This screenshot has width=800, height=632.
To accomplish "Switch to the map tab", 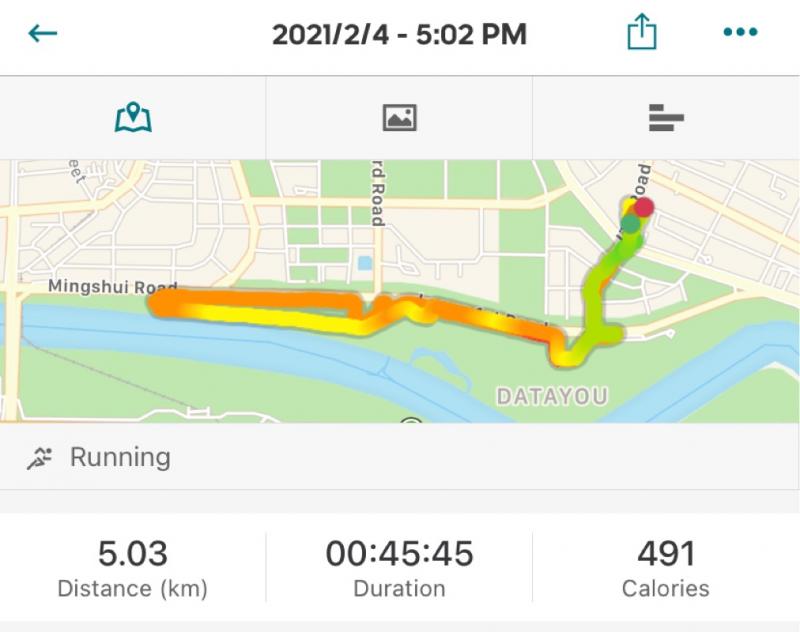I will (x=133, y=118).
